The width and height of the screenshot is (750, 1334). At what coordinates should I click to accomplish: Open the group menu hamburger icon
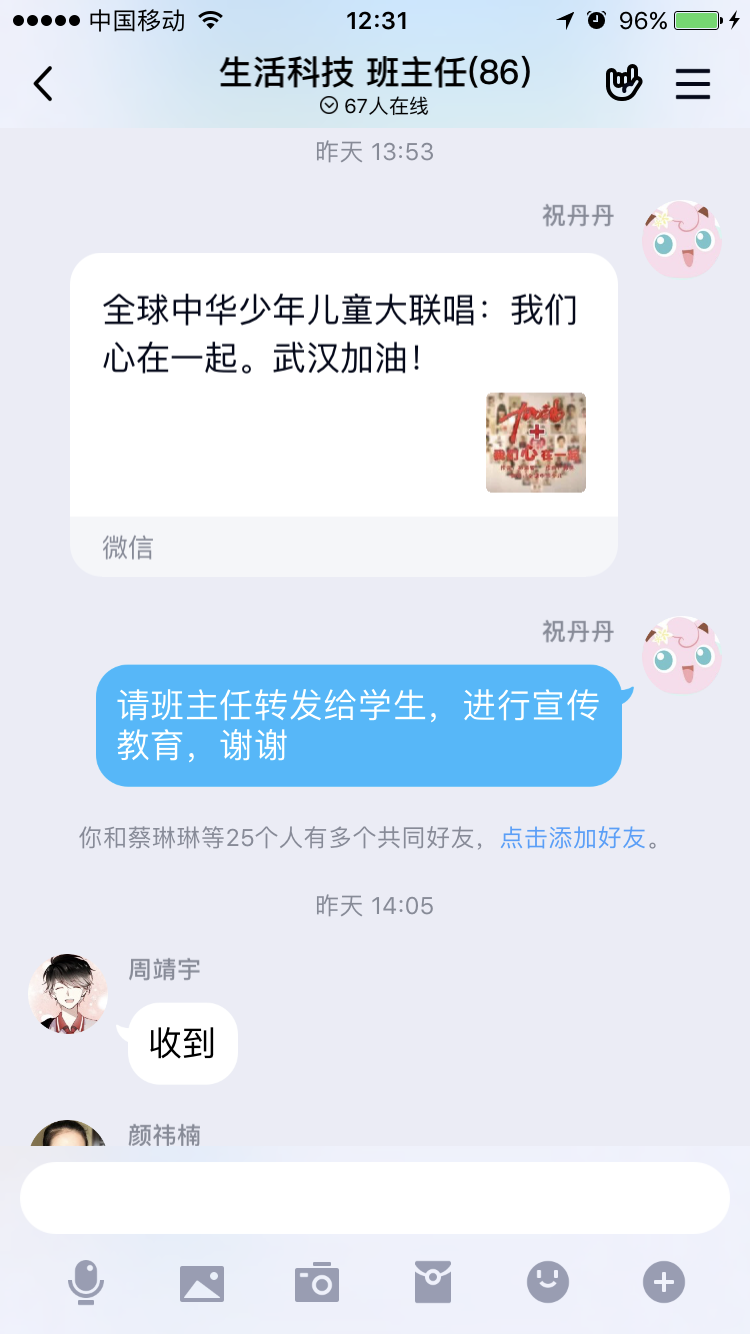(692, 84)
